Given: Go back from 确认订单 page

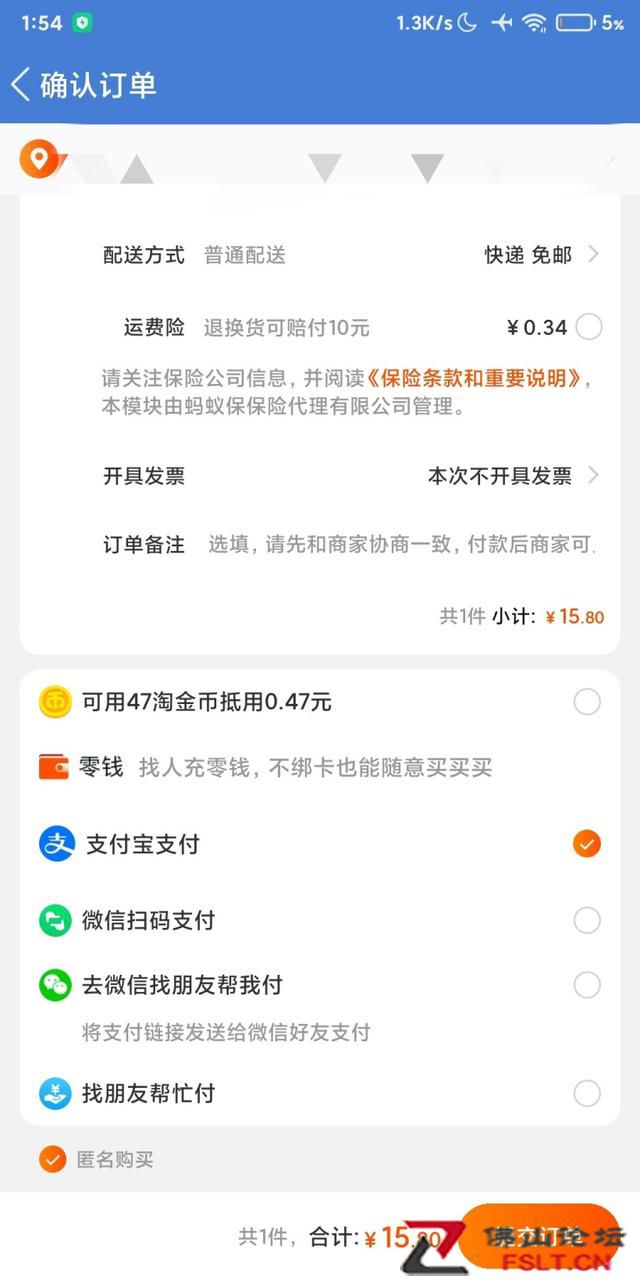Looking at the screenshot, I should [x=22, y=84].
